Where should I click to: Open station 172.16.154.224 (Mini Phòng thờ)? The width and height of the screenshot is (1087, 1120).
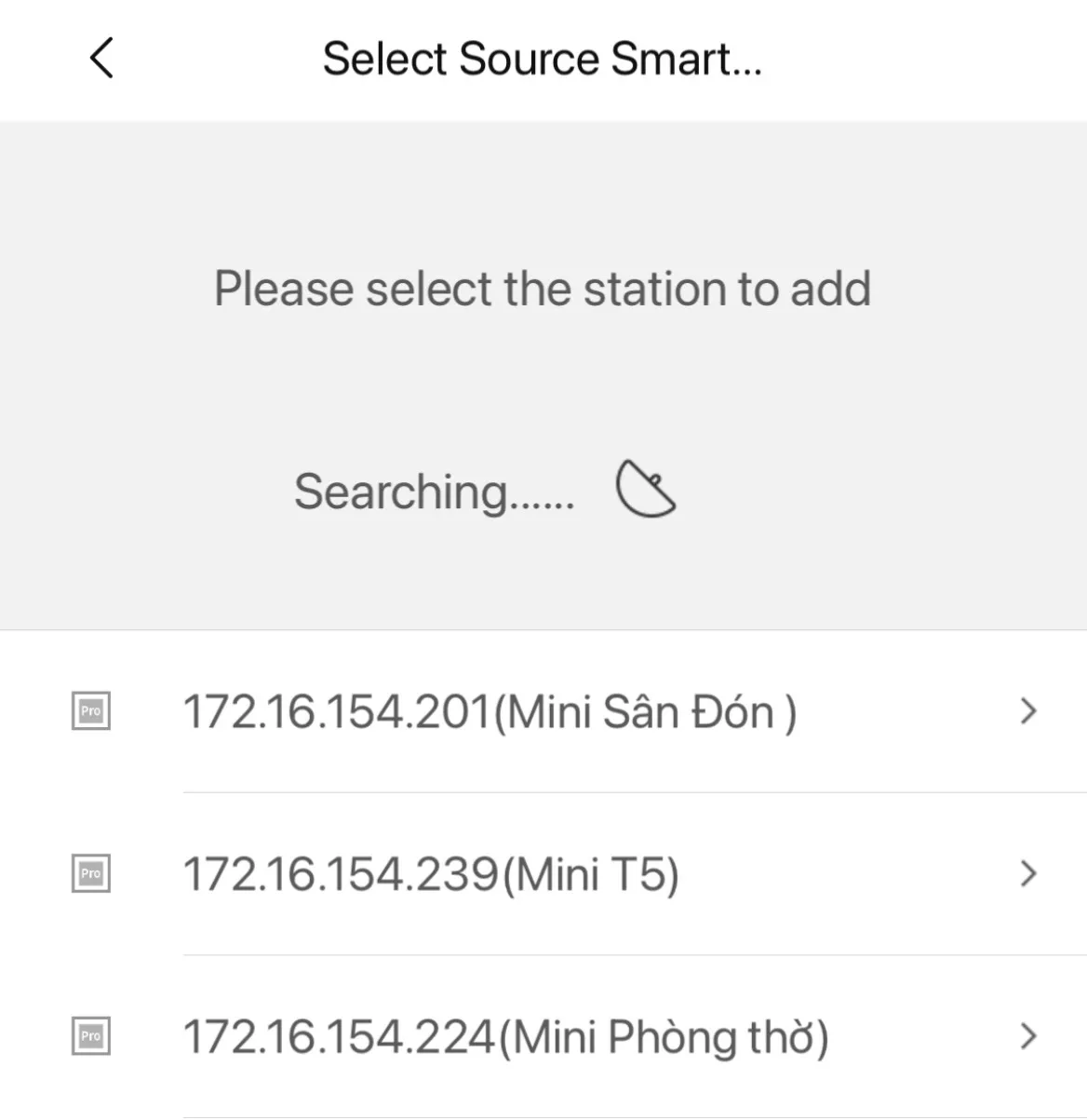(x=505, y=1036)
